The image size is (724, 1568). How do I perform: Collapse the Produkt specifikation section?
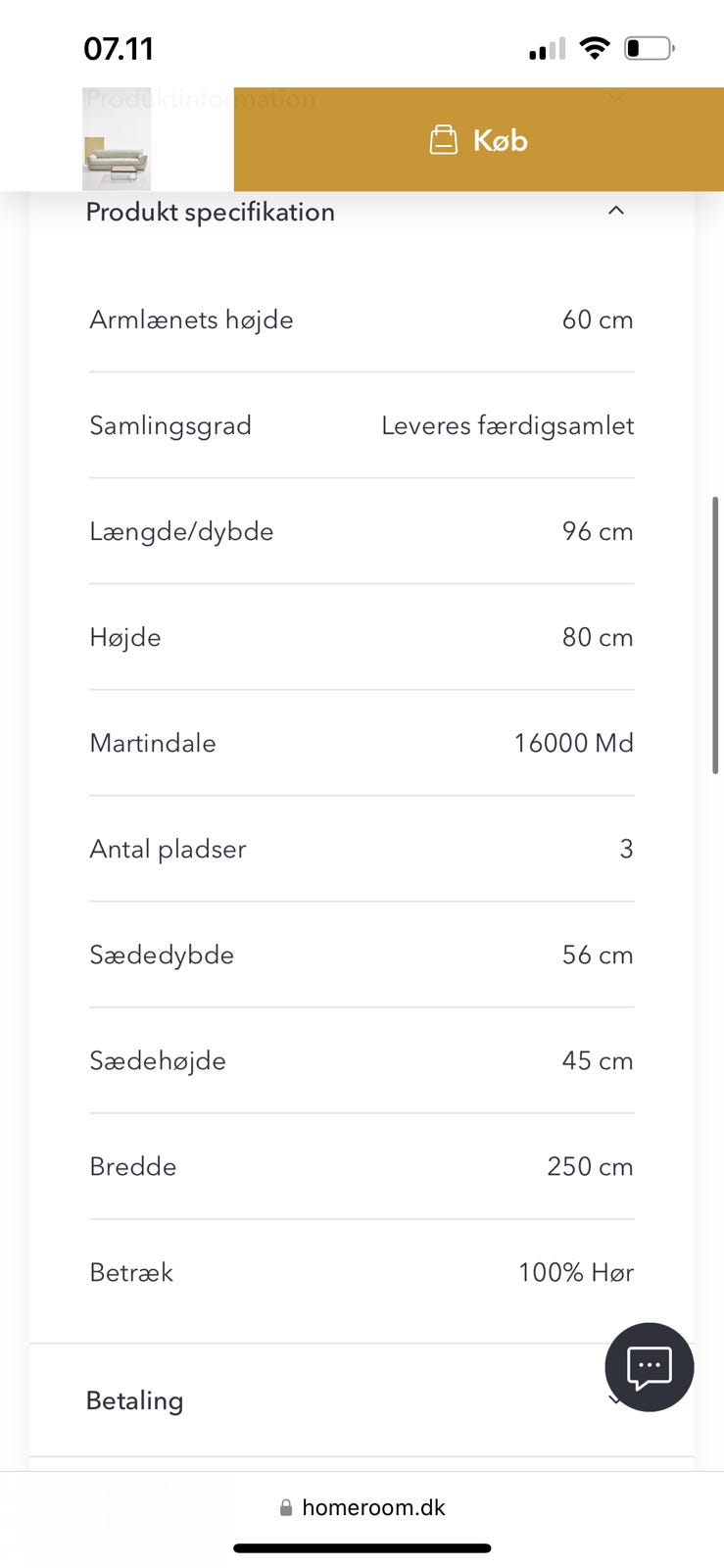pyautogui.click(x=615, y=210)
